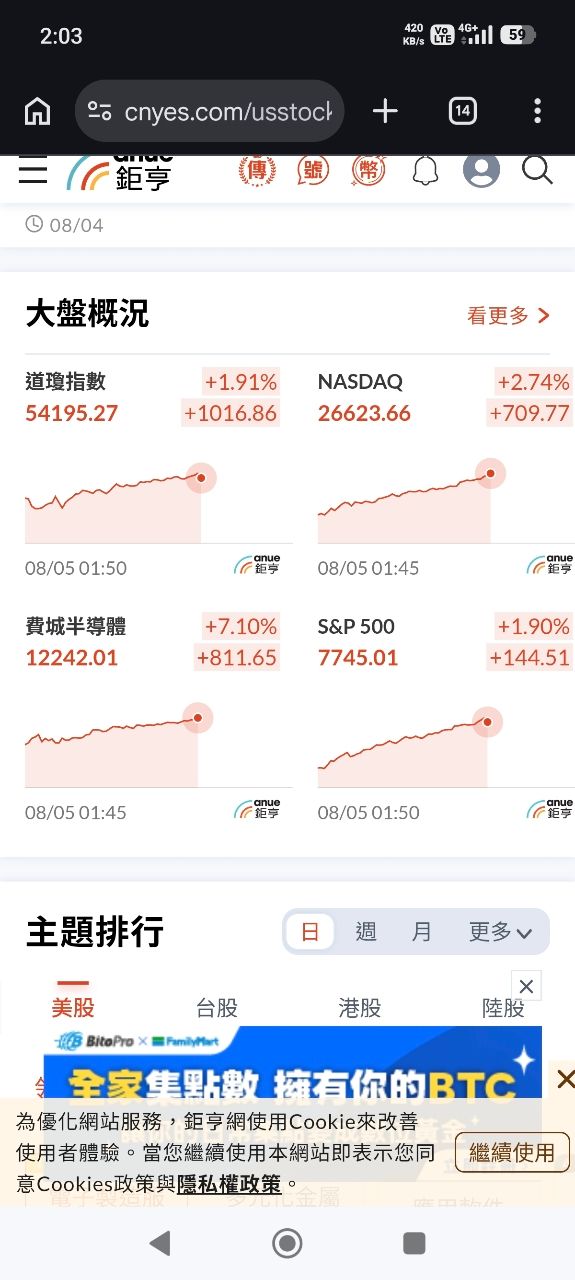Screen dimensions: 575x1280
Task: Tap the cnyes.com address bar
Action: [x=210, y=111]
